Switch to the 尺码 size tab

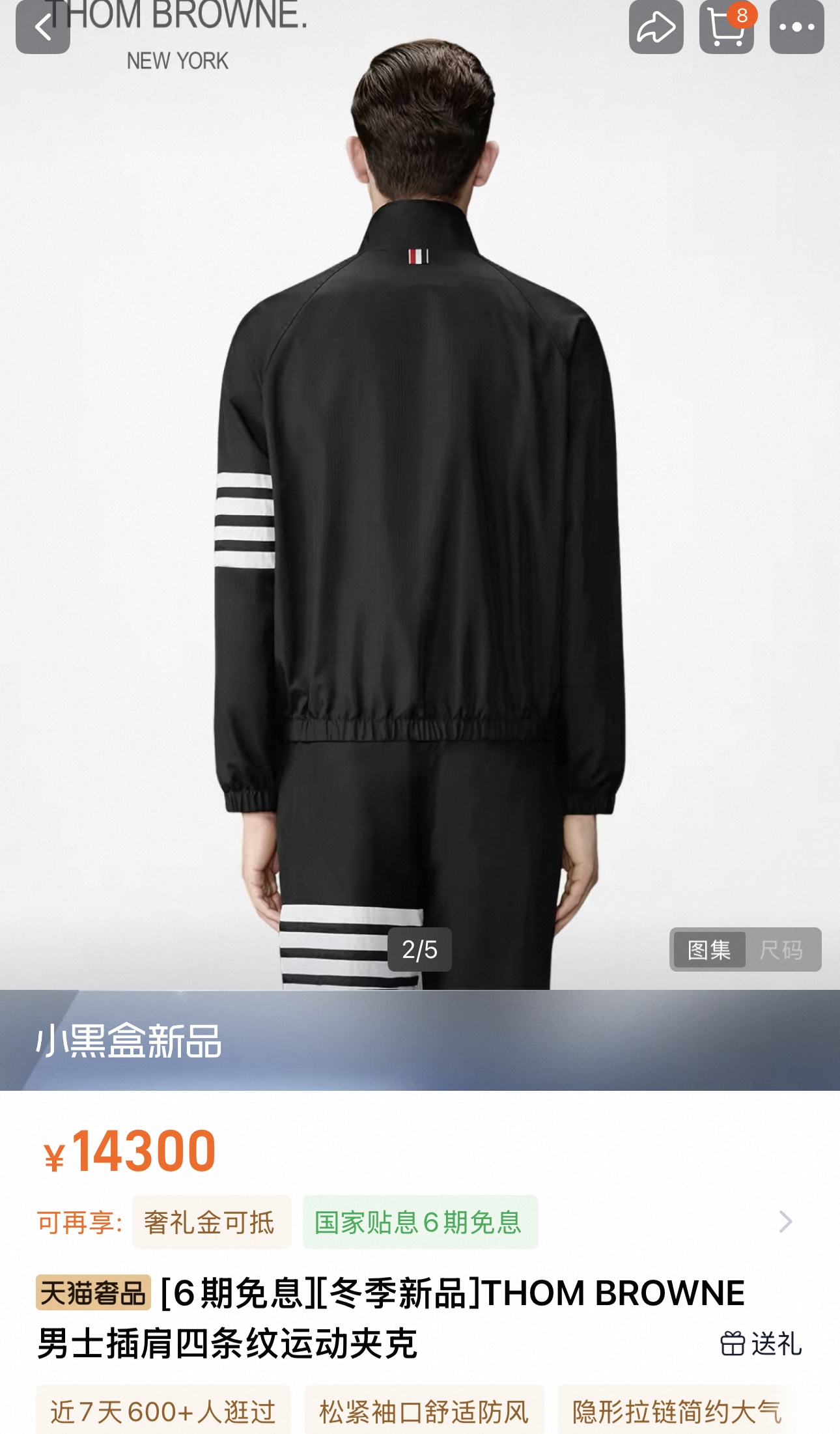pyautogui.click(x=781, y=949)
